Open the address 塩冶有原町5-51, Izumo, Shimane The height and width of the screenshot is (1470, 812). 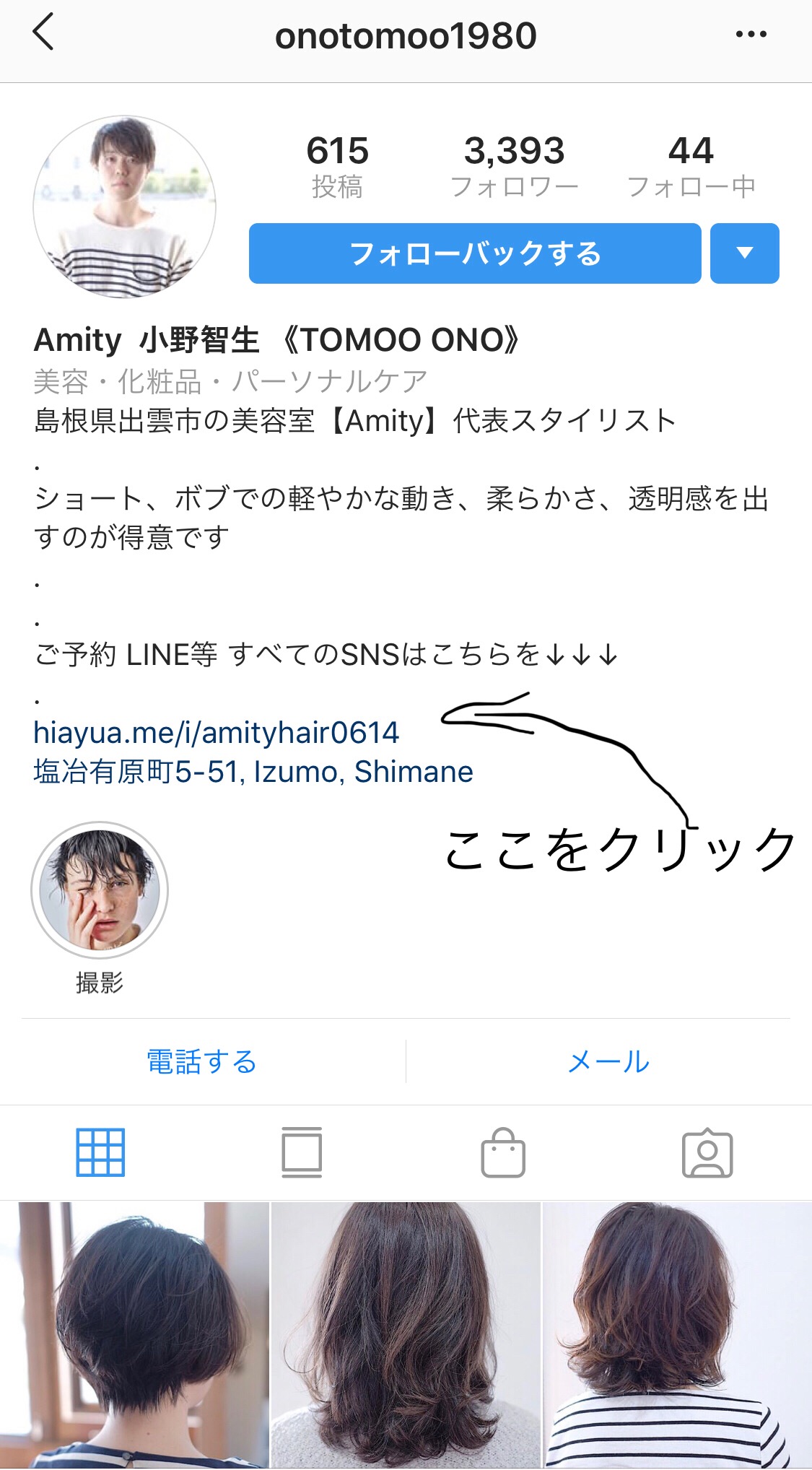pos(253,772)
